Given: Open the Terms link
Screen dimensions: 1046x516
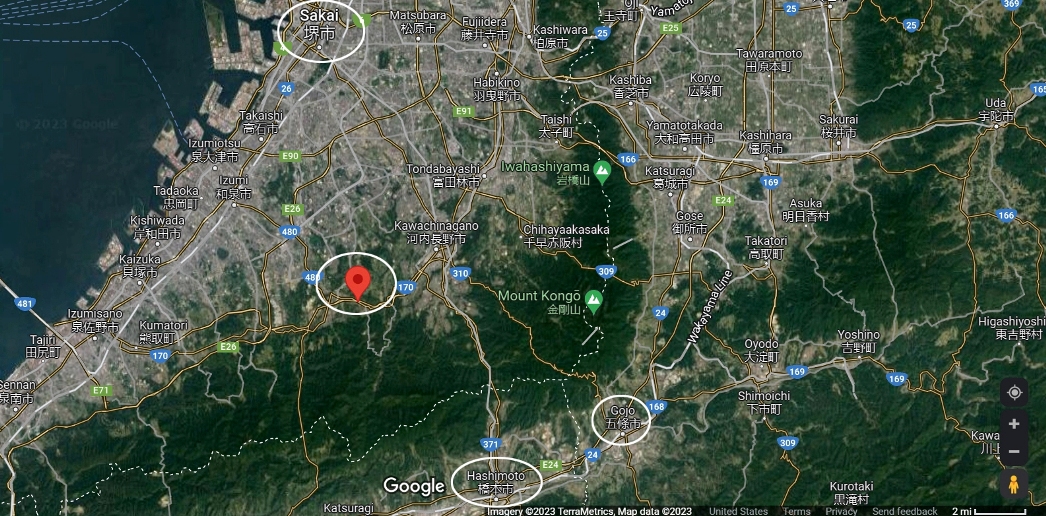Looking at the screenshot, I should point(797,511).
